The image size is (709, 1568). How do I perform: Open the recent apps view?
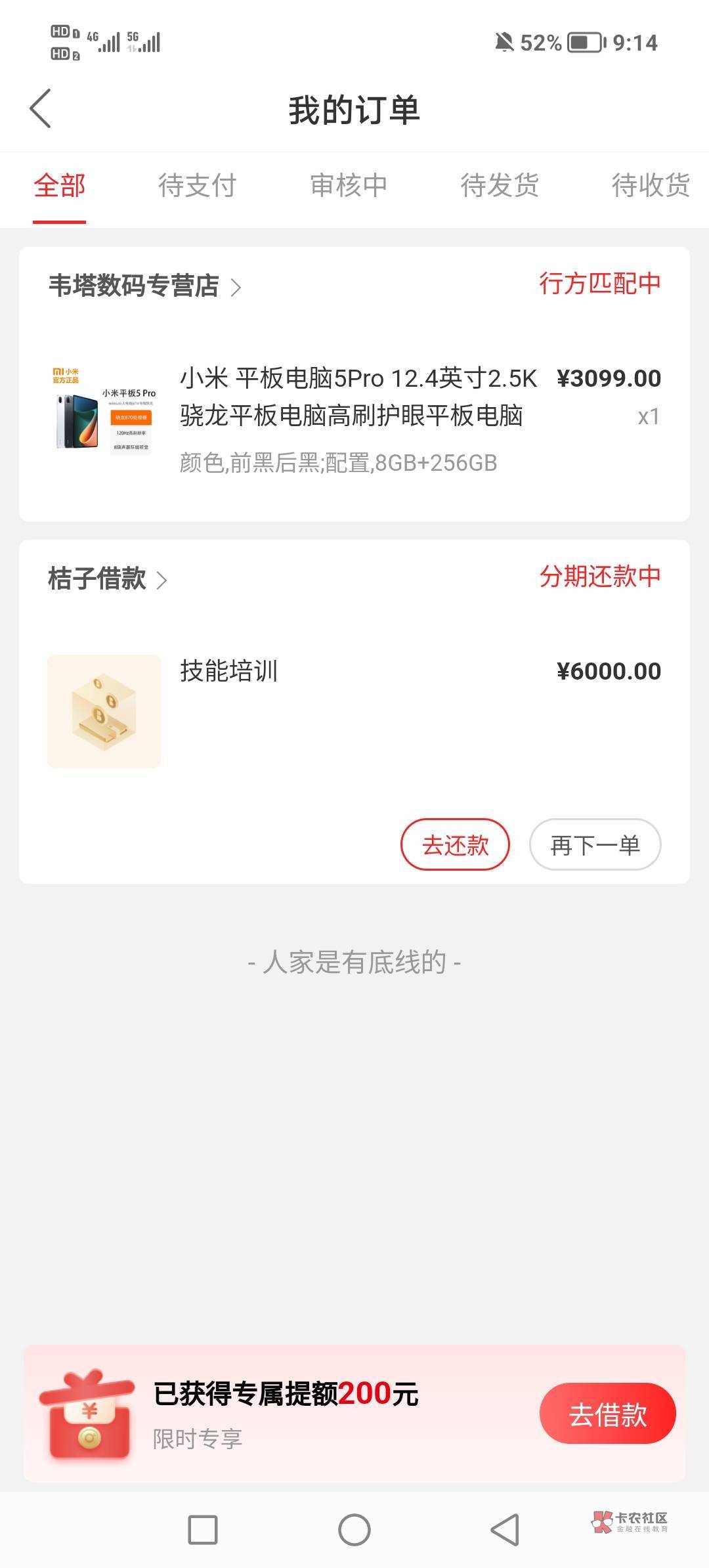[203, 1530]
